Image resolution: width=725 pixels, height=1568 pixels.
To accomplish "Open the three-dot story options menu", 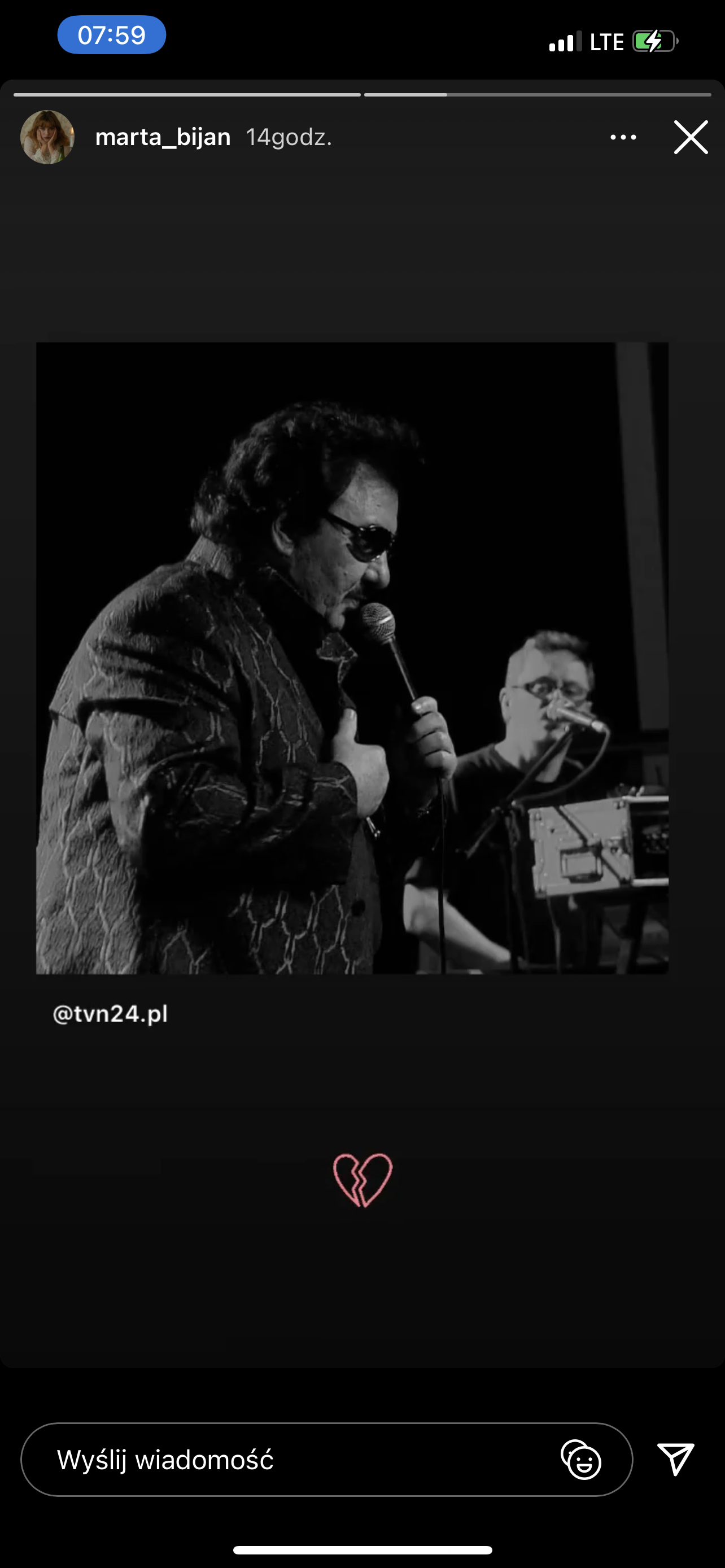I will [x=623, y=138].
